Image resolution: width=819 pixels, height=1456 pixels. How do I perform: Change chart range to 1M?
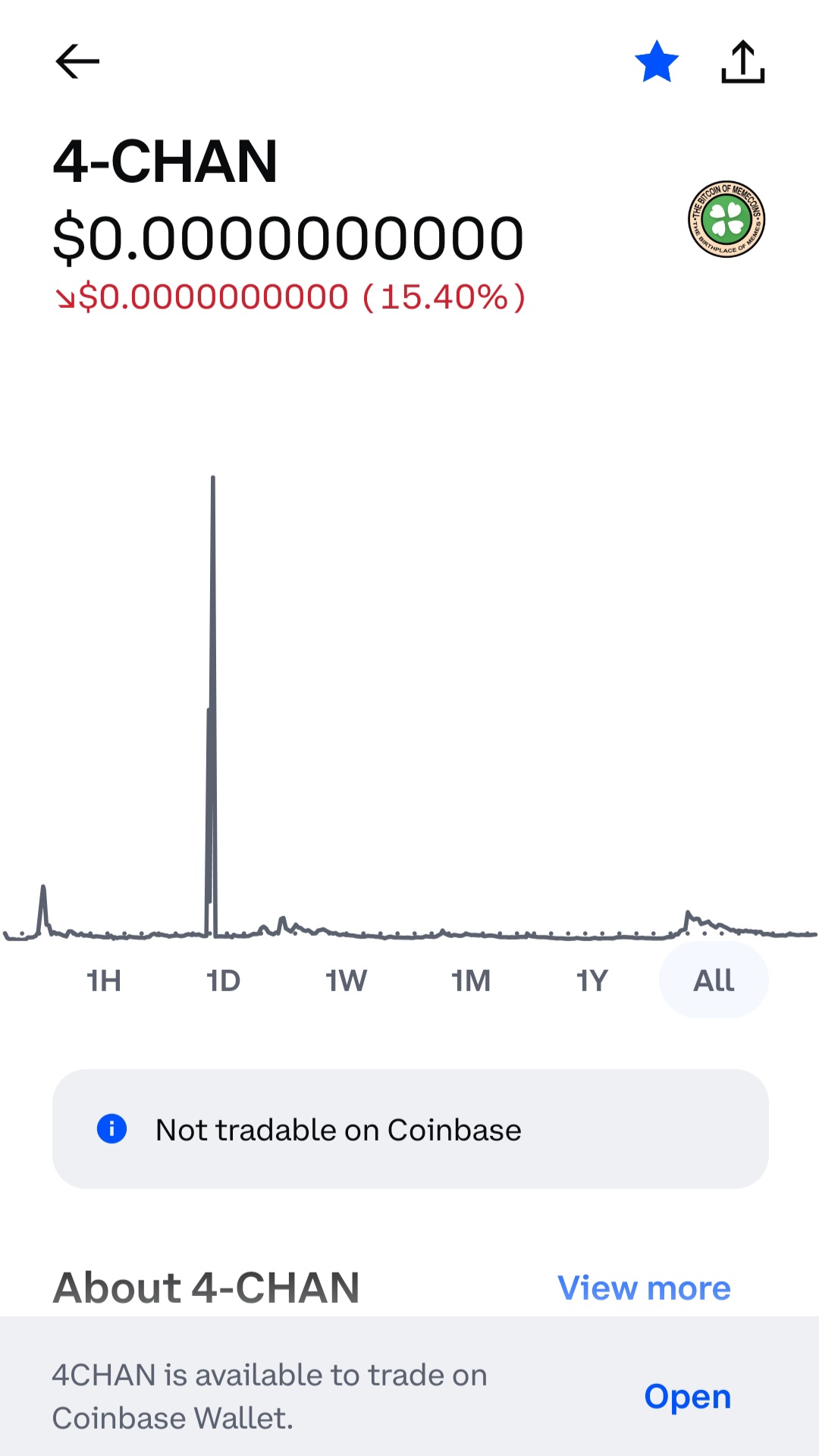click(471, 981)
